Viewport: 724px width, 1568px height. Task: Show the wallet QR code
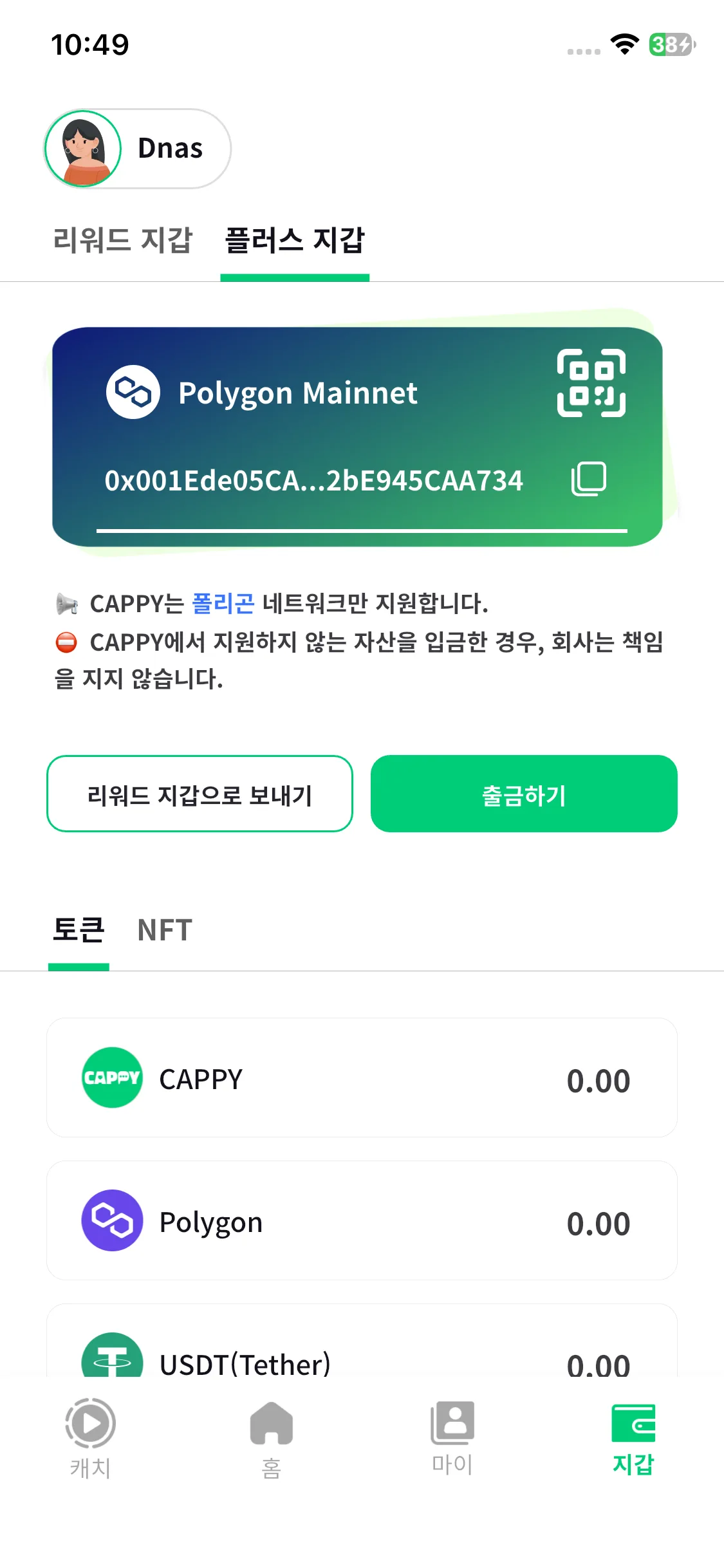click(x=591, y=383)
